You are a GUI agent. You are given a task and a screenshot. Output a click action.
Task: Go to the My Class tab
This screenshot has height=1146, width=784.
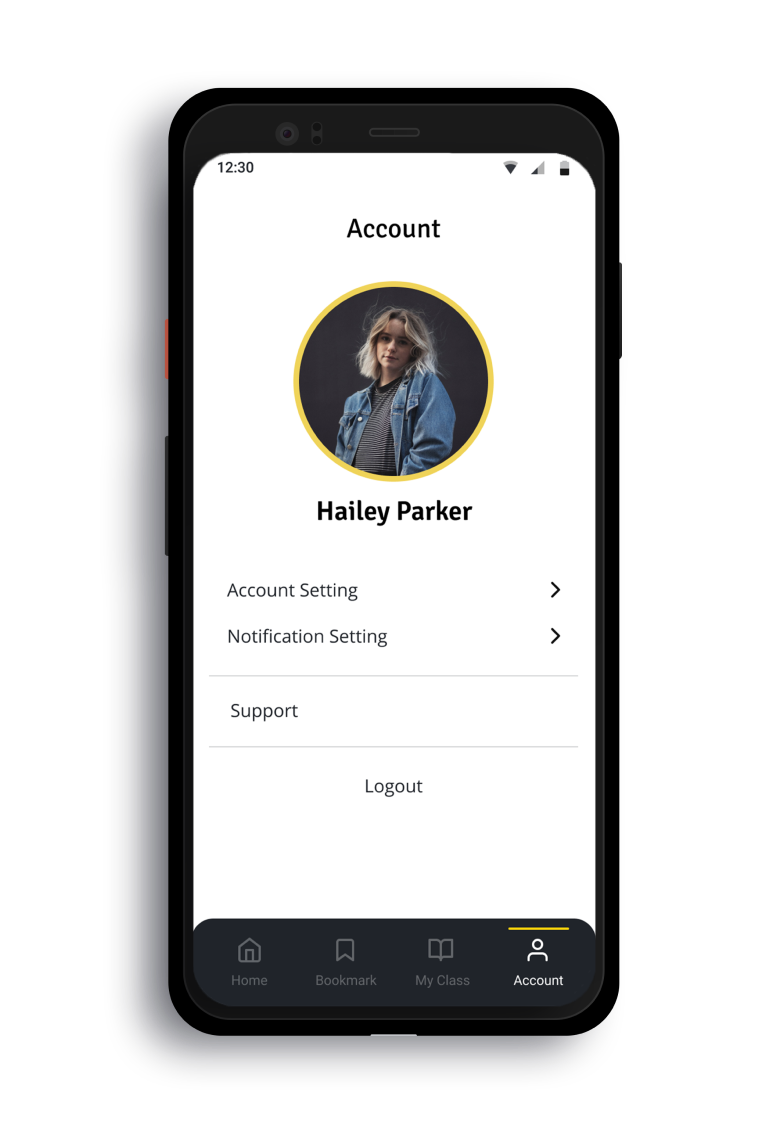point(442,963)
